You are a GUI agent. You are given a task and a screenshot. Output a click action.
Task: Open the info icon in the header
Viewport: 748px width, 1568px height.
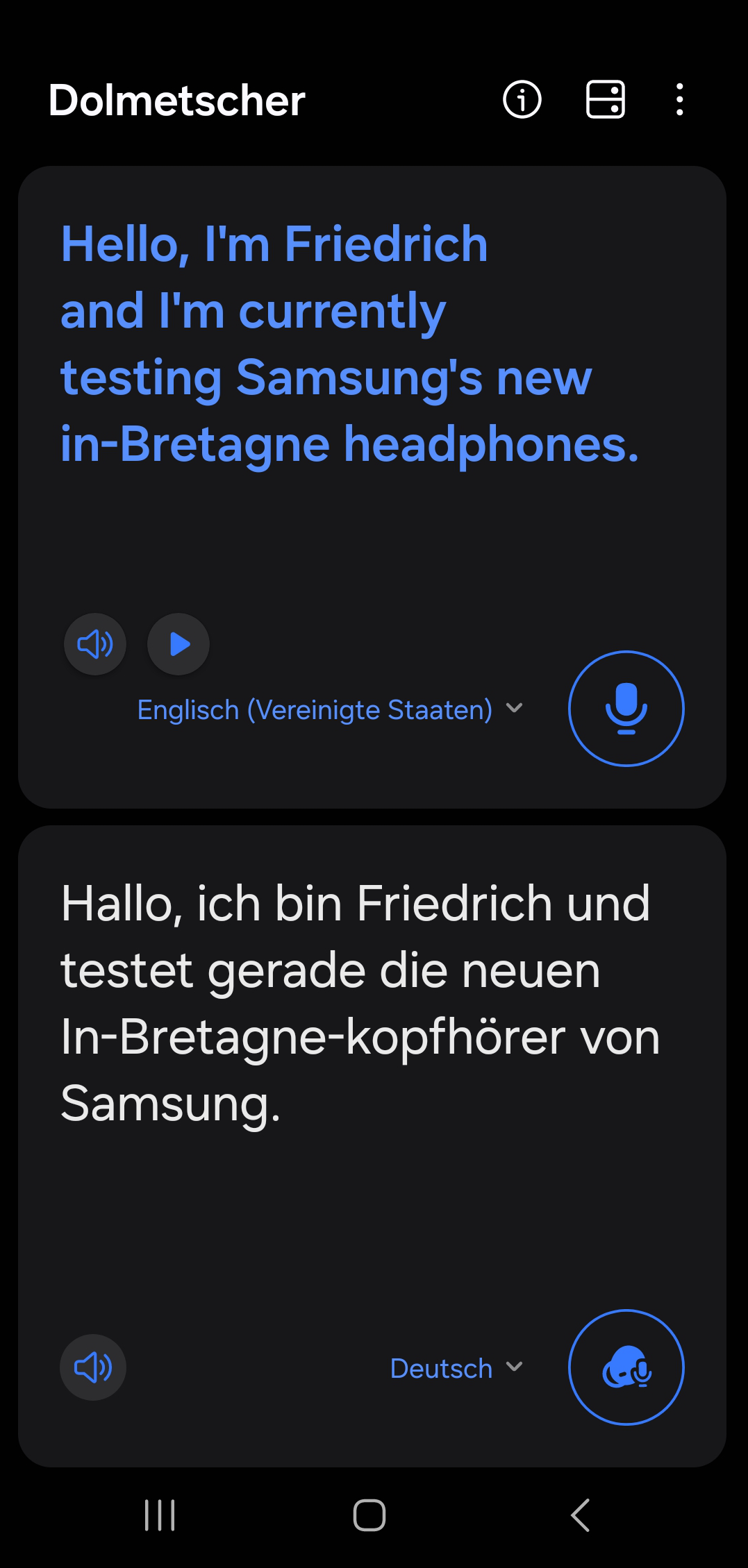522,100
